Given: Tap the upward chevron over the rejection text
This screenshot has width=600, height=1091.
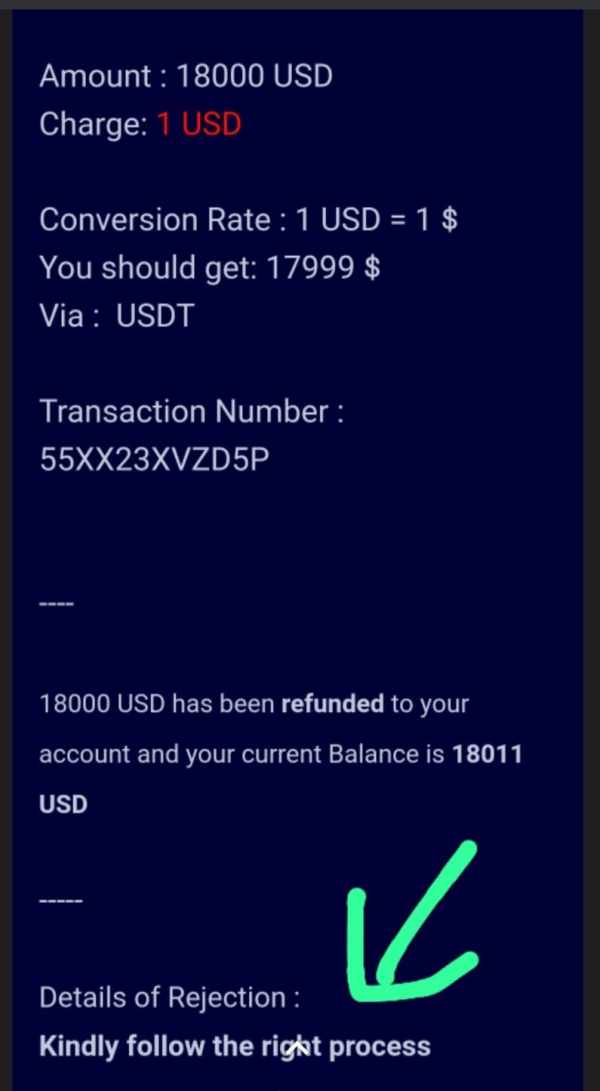Looking at the screenshot, I should [x=298, y=1046].
